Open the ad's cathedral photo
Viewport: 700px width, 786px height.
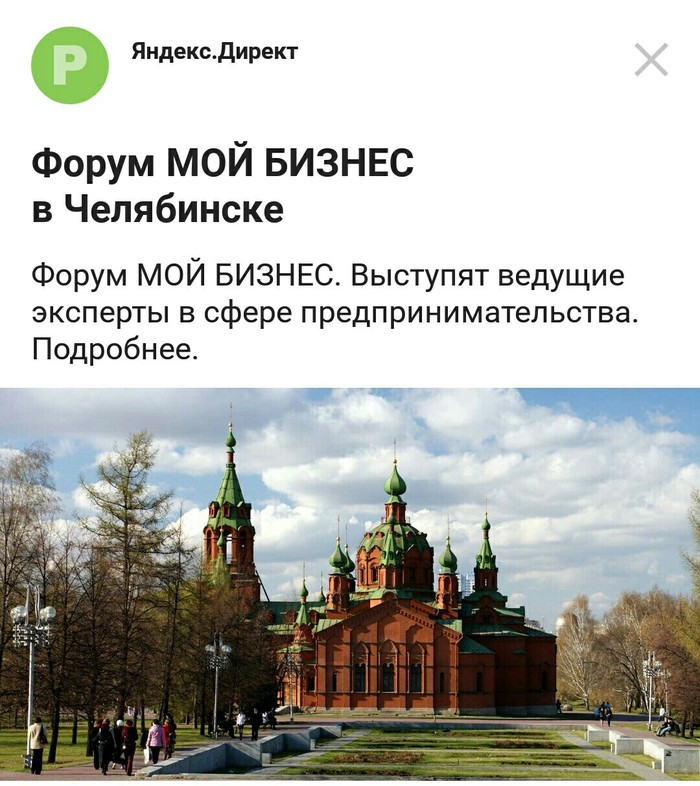coord(350,583)
